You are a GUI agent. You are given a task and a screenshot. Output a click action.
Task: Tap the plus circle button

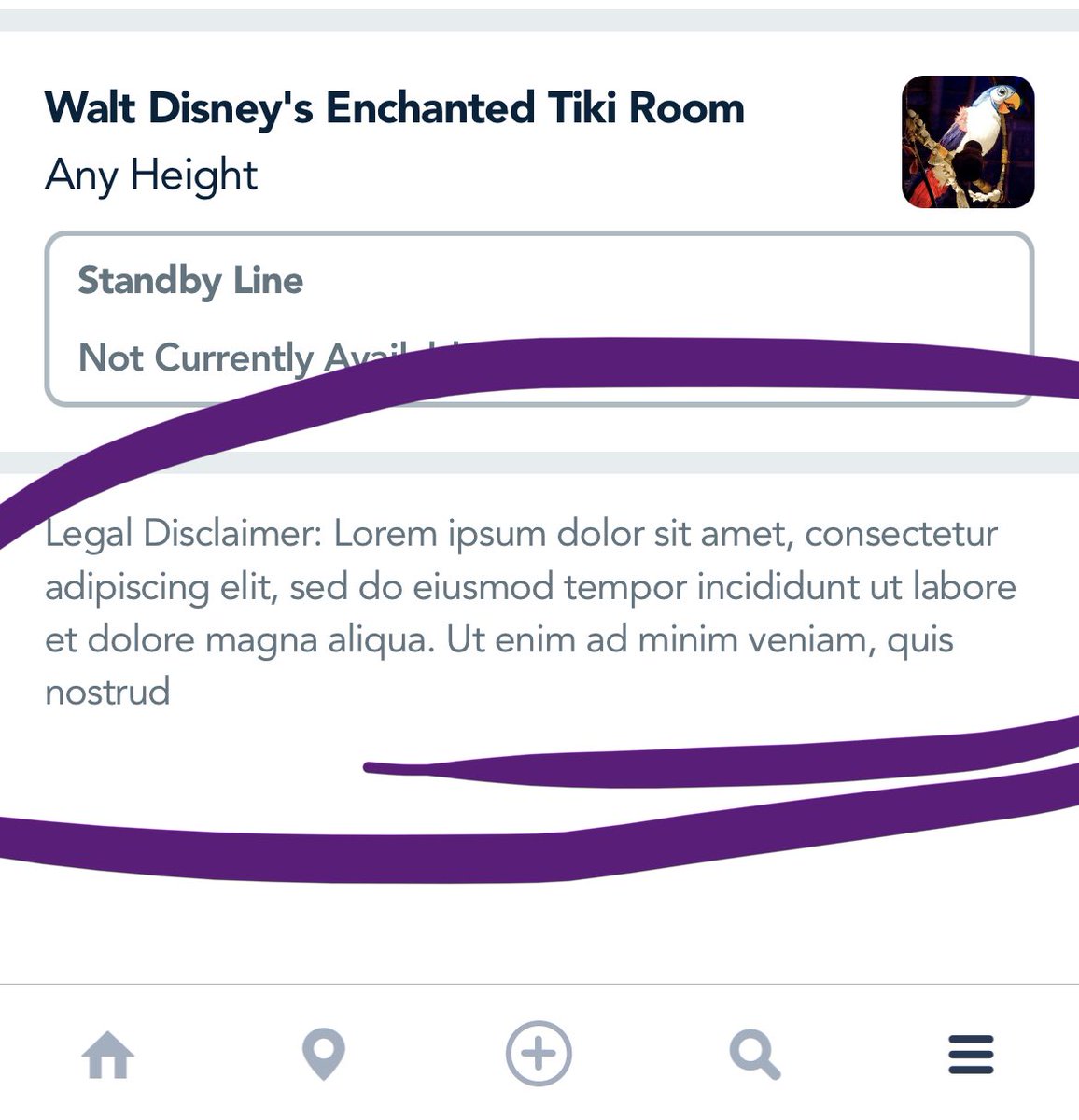pyautogui.click(x=539, y=1054)
